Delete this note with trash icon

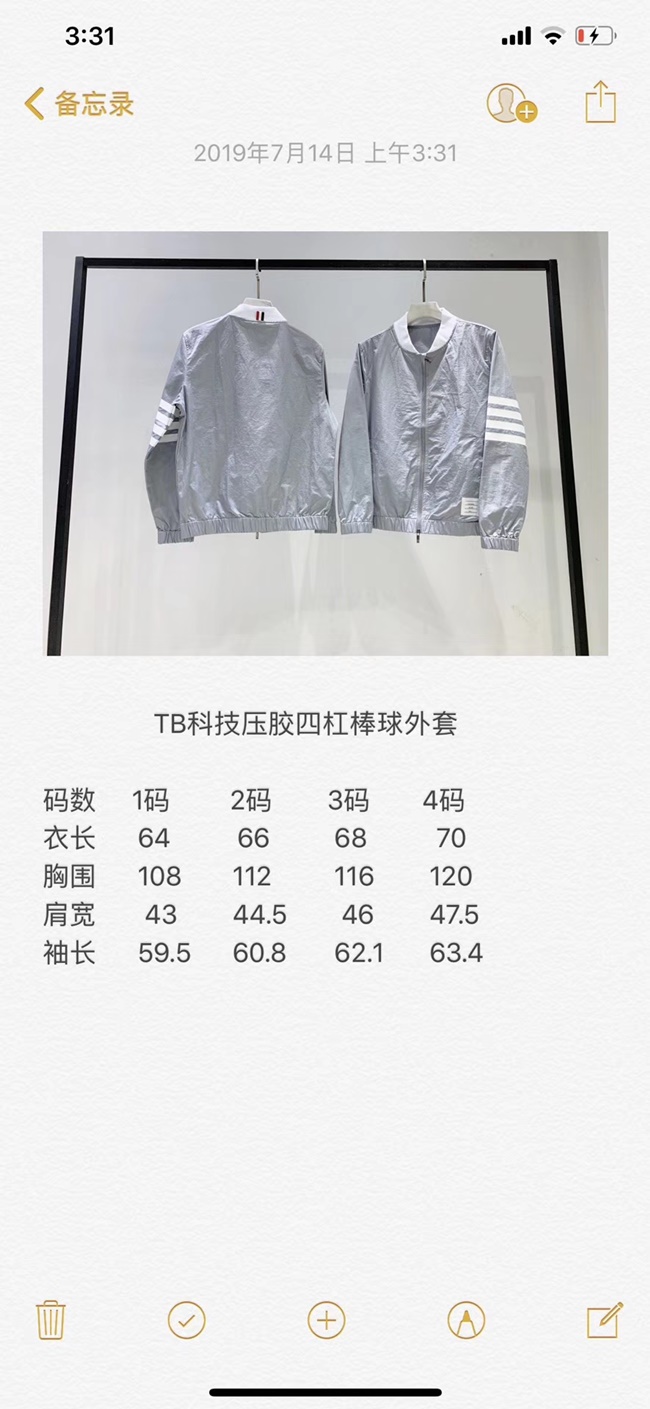(x=50, y=1320)
